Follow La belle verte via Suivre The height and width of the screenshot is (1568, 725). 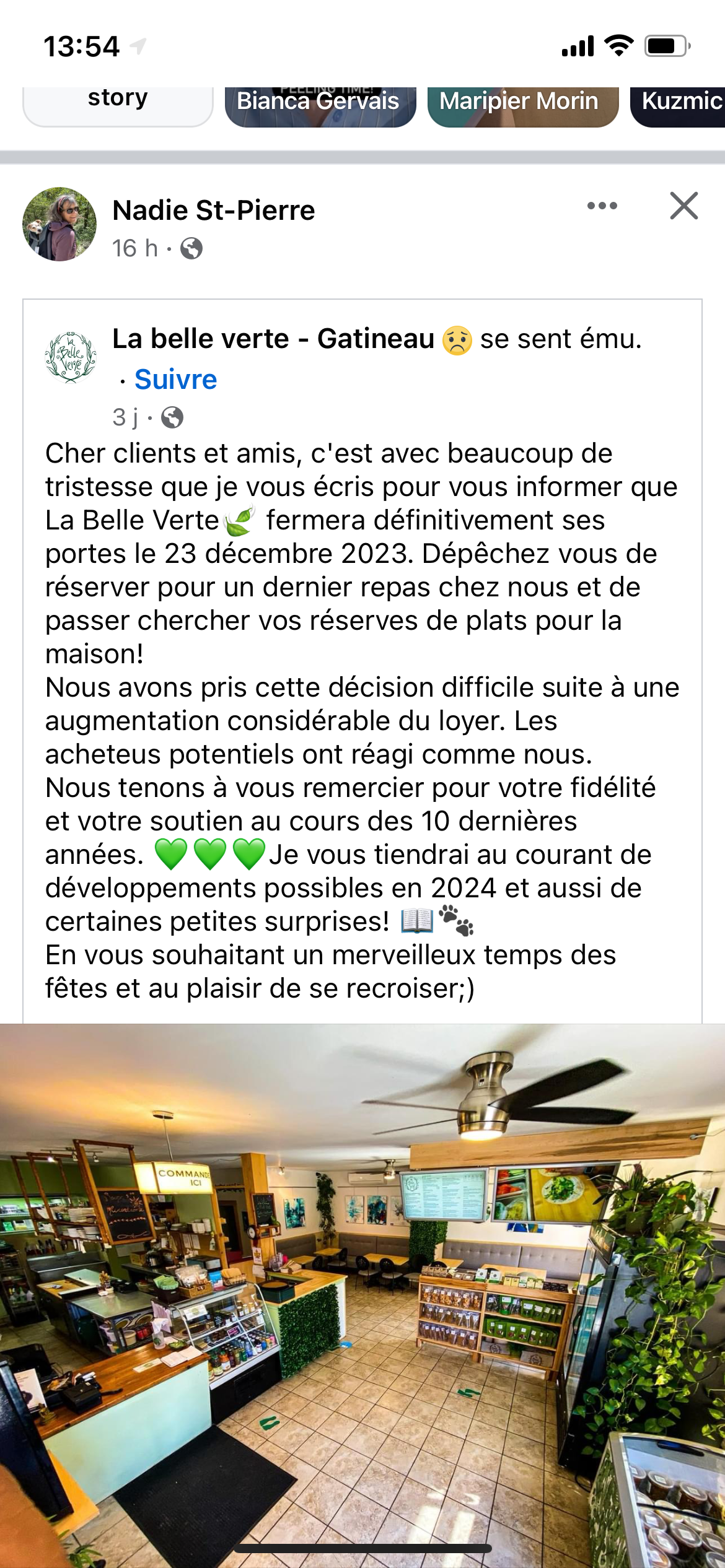click(175, 380)
